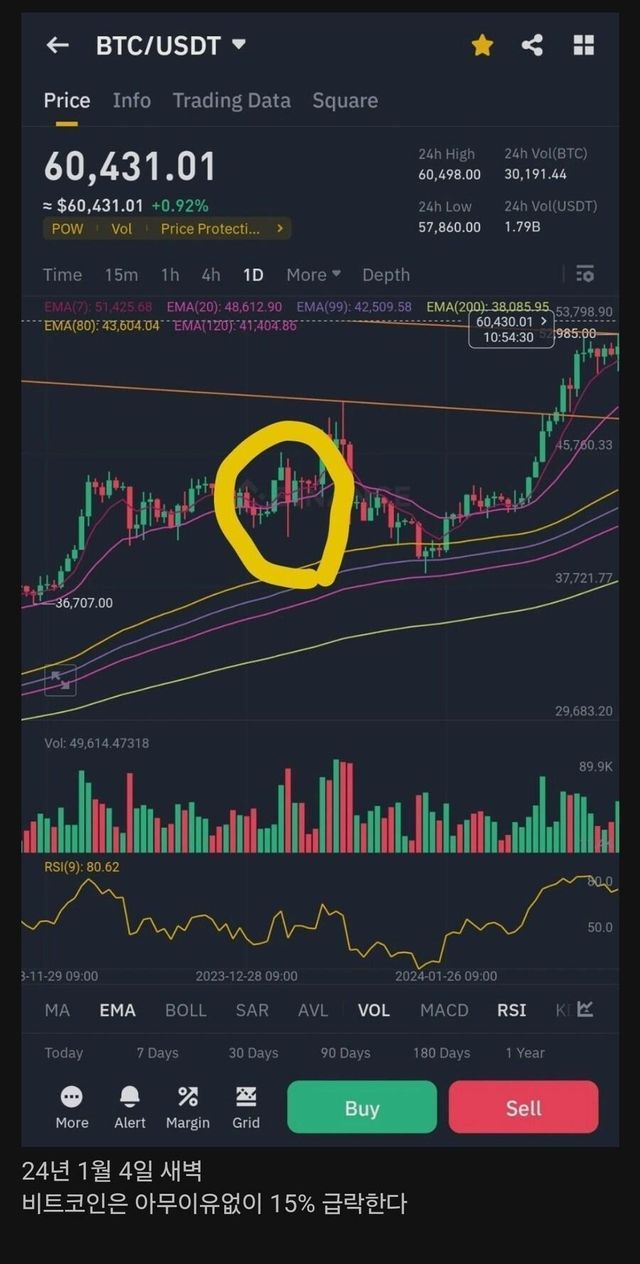Select the 15m chart interval
640x1264 pixels.
pyautogui.click(x=121, y=275)
